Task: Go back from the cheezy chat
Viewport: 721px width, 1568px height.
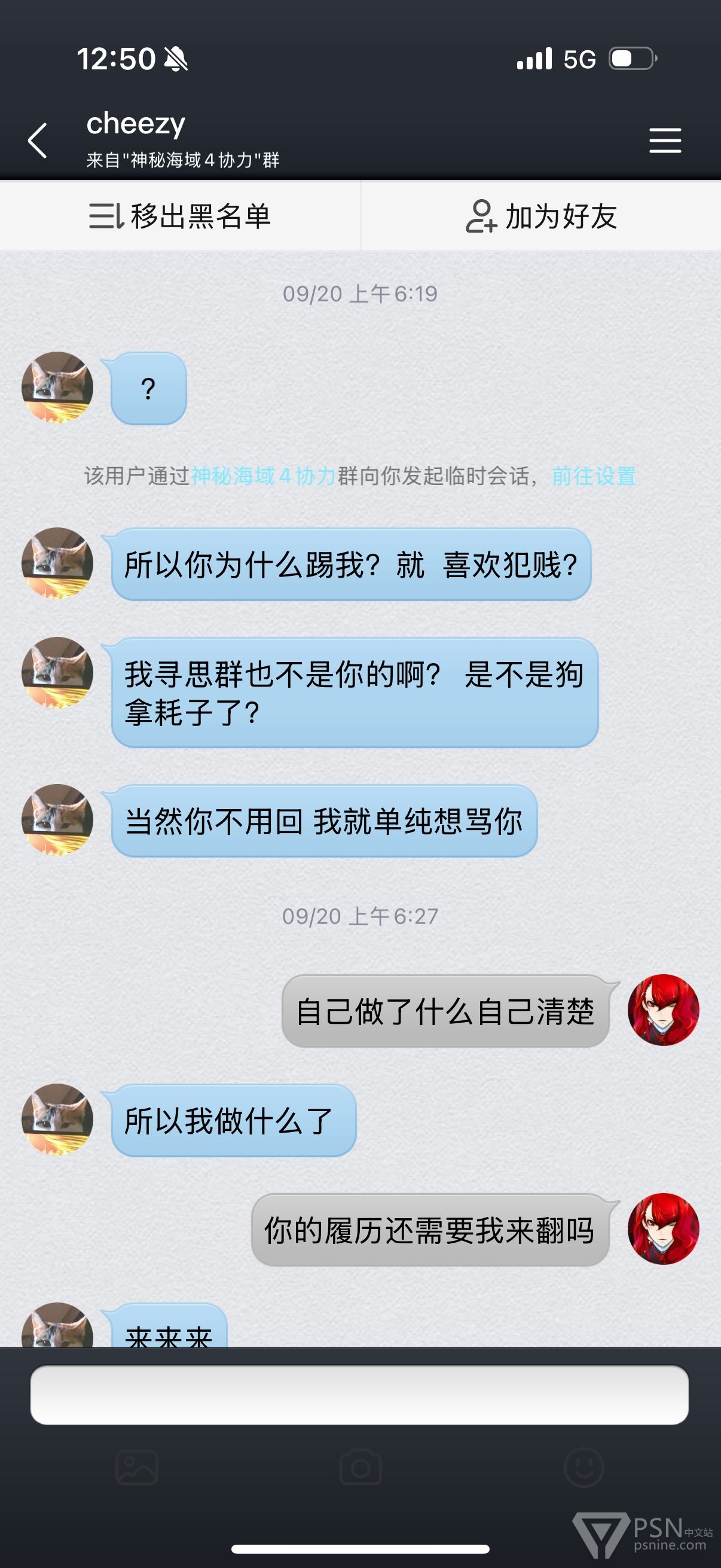Action: [38, 141]
